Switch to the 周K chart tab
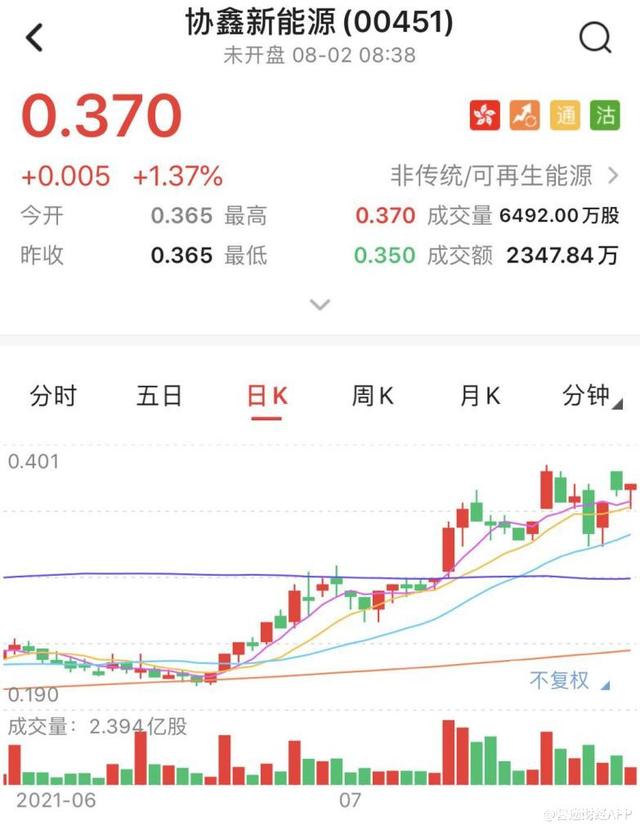 click(x=372, y=396)
